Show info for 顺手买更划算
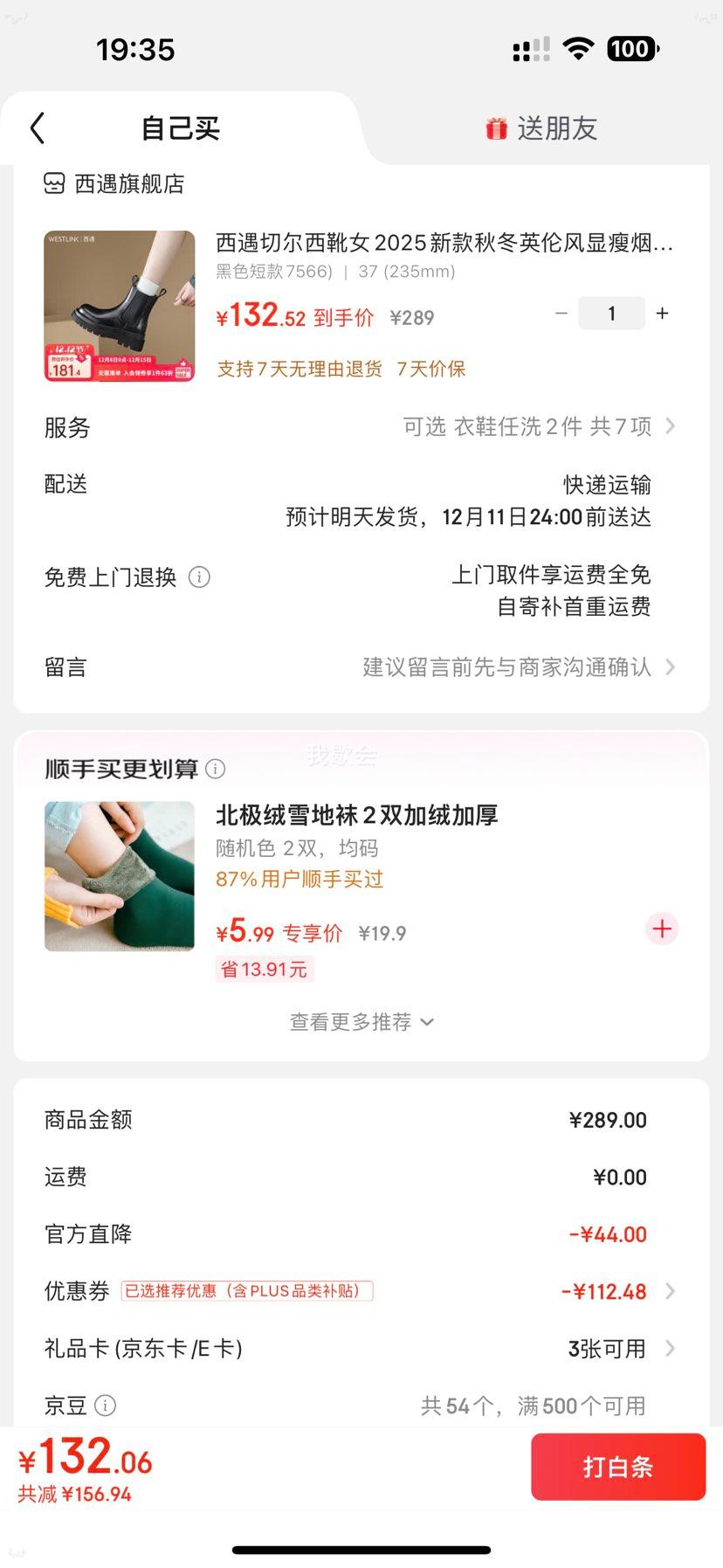 coord(215,769)
